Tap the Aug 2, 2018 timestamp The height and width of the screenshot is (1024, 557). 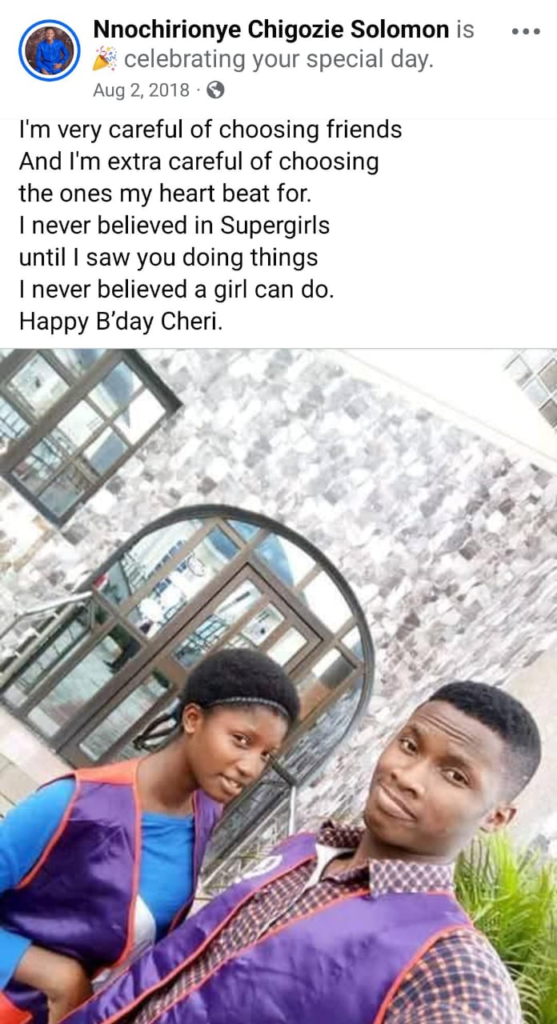tap(141, 90)
